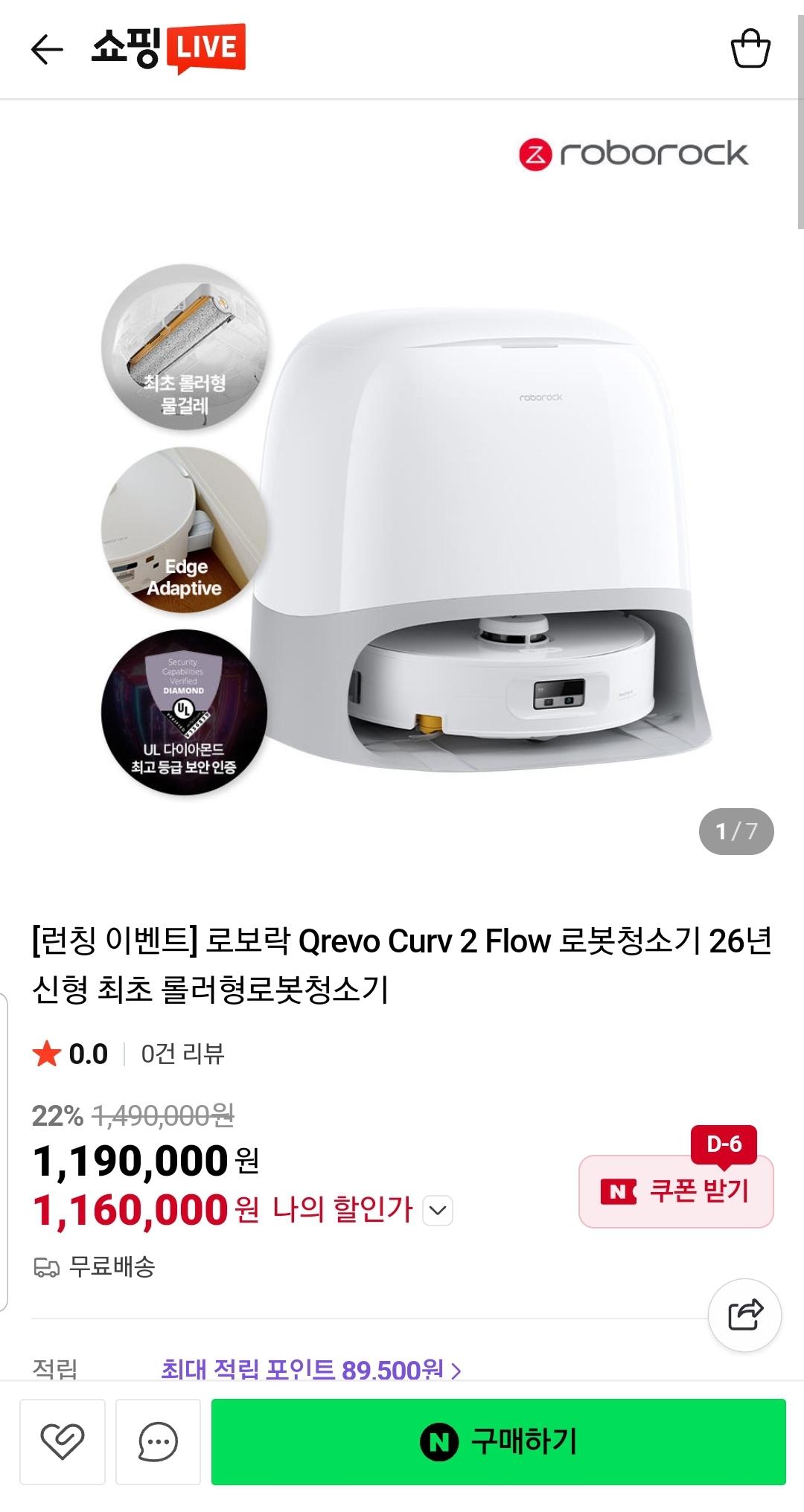Go back with the arrow icon
Viewport: 804px width, 1512px height.
click(46, 50)
